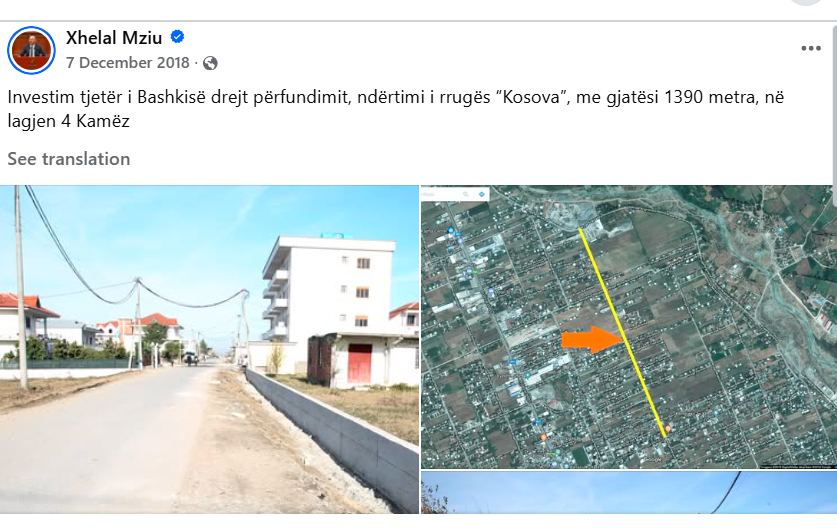Check the public audience globe icon
This screenshot has width=837, height=528.
(x=210, y=63)
